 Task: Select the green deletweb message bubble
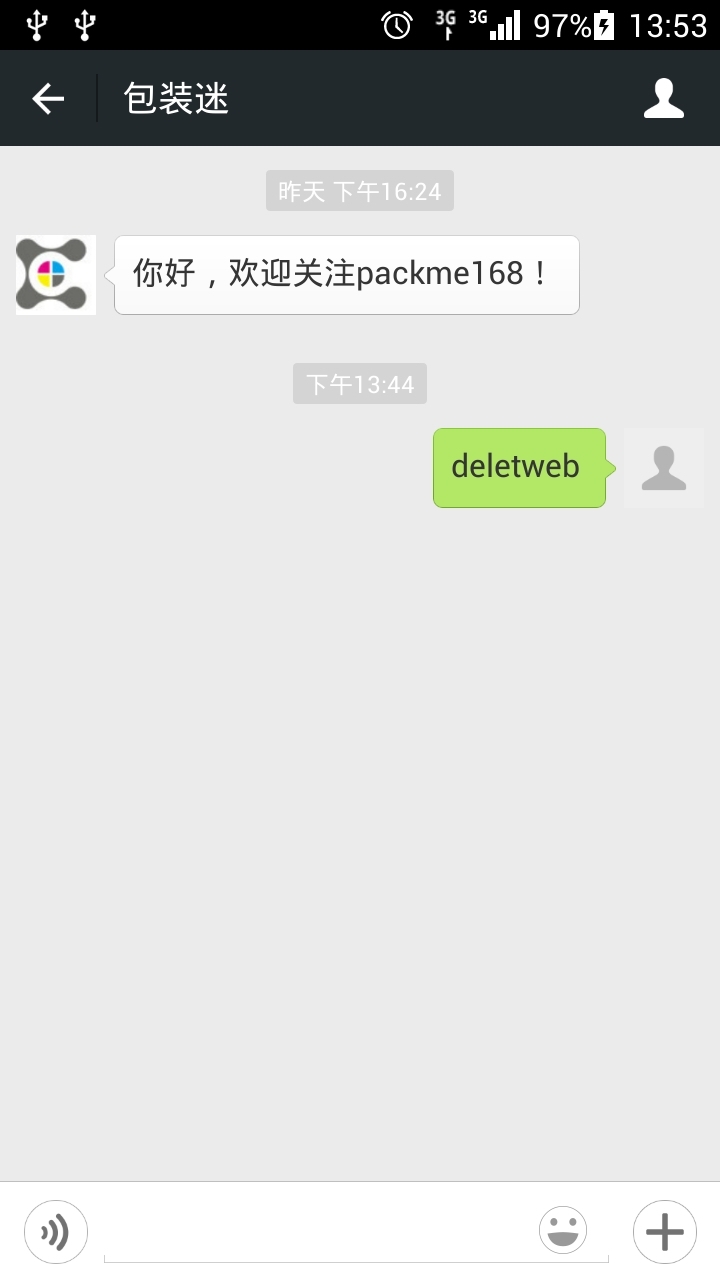[518, 466]
